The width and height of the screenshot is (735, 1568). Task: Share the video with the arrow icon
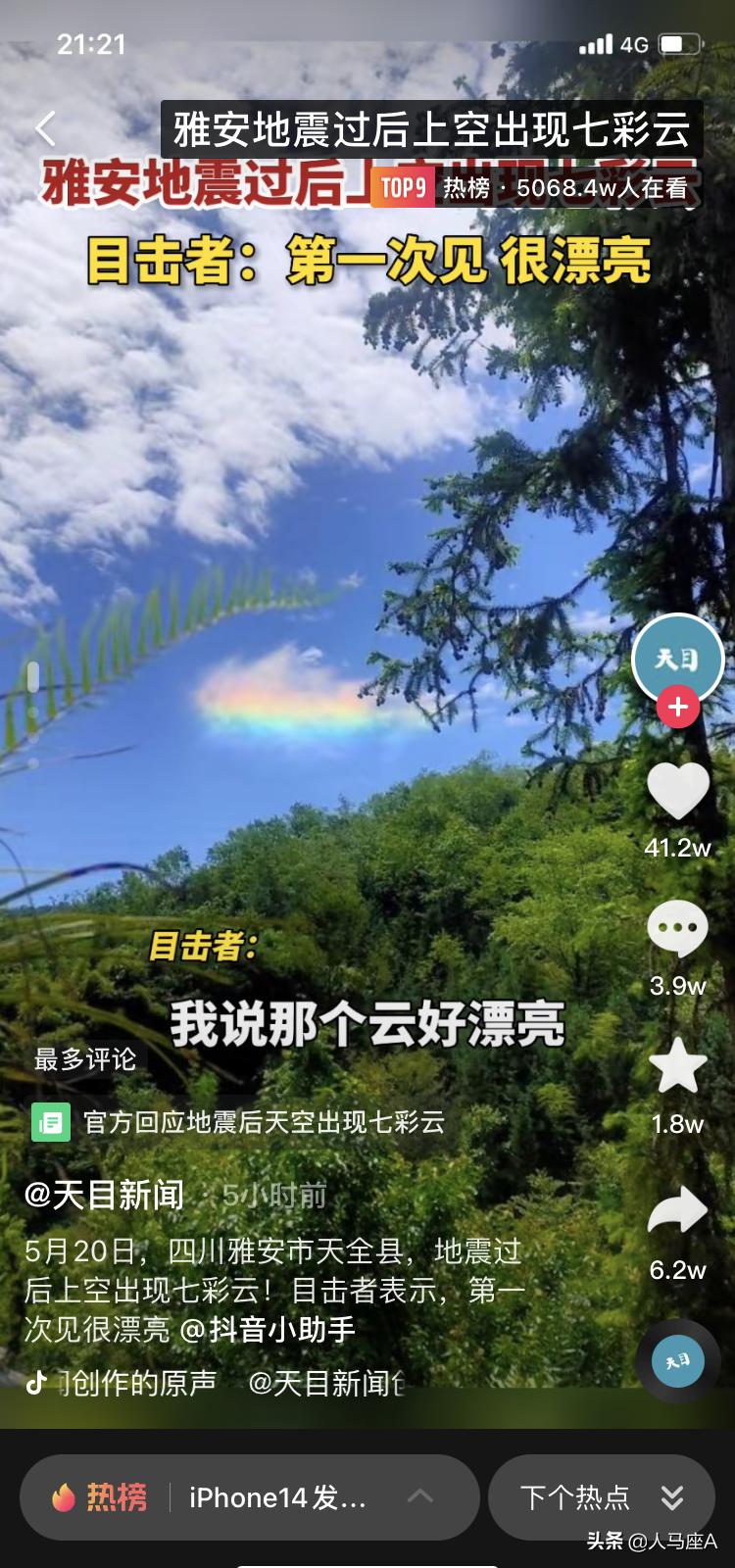tap(677, 1211)
